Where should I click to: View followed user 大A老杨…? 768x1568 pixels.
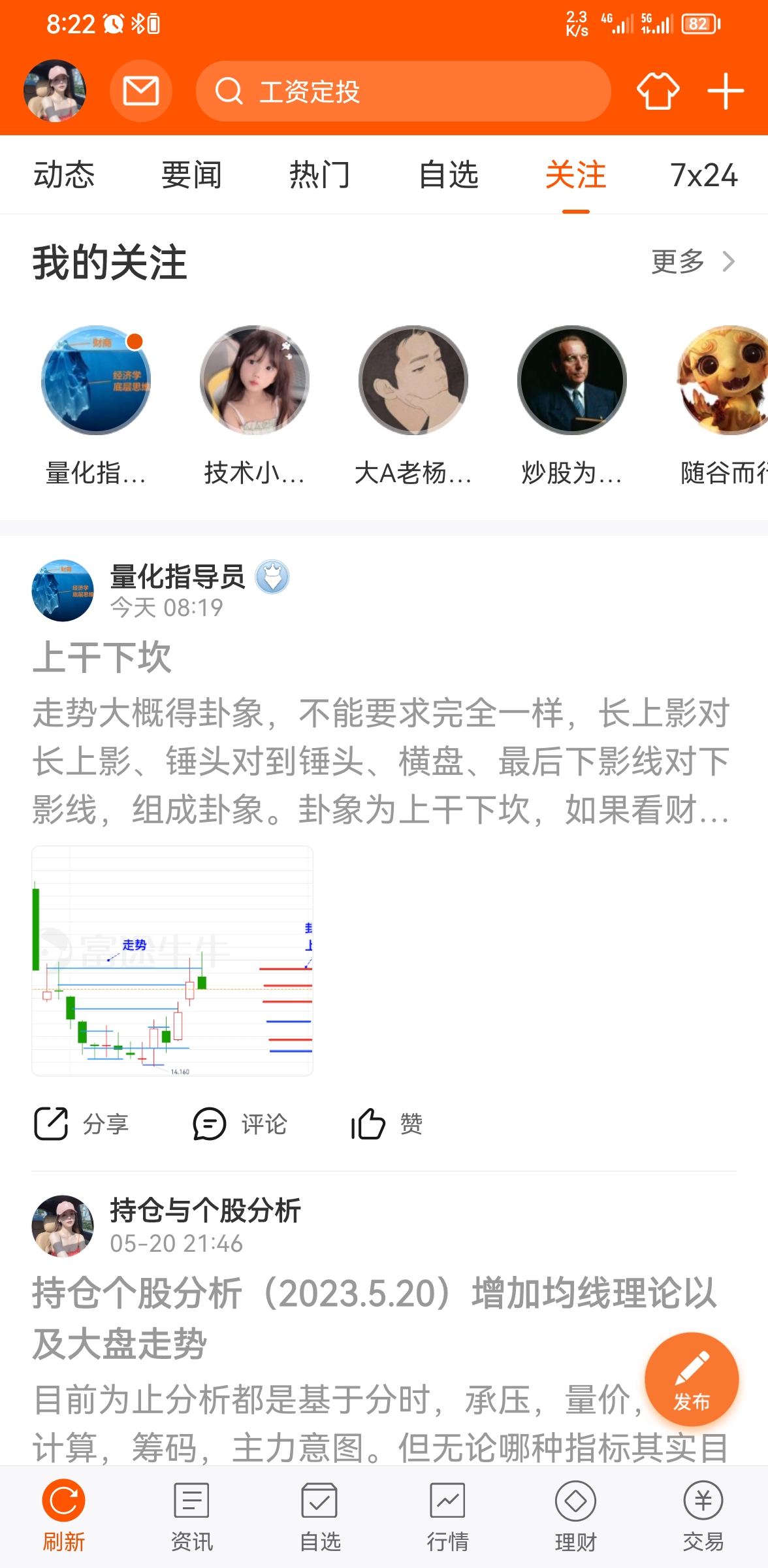413,405
